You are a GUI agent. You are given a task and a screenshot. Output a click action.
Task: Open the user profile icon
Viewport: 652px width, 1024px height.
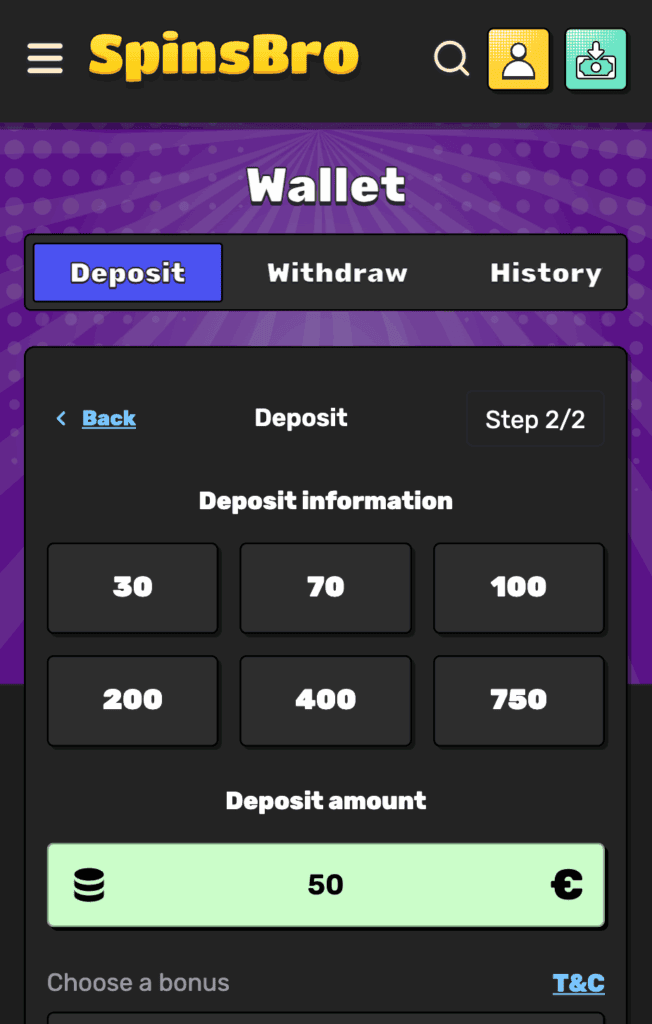click(518, 59)
